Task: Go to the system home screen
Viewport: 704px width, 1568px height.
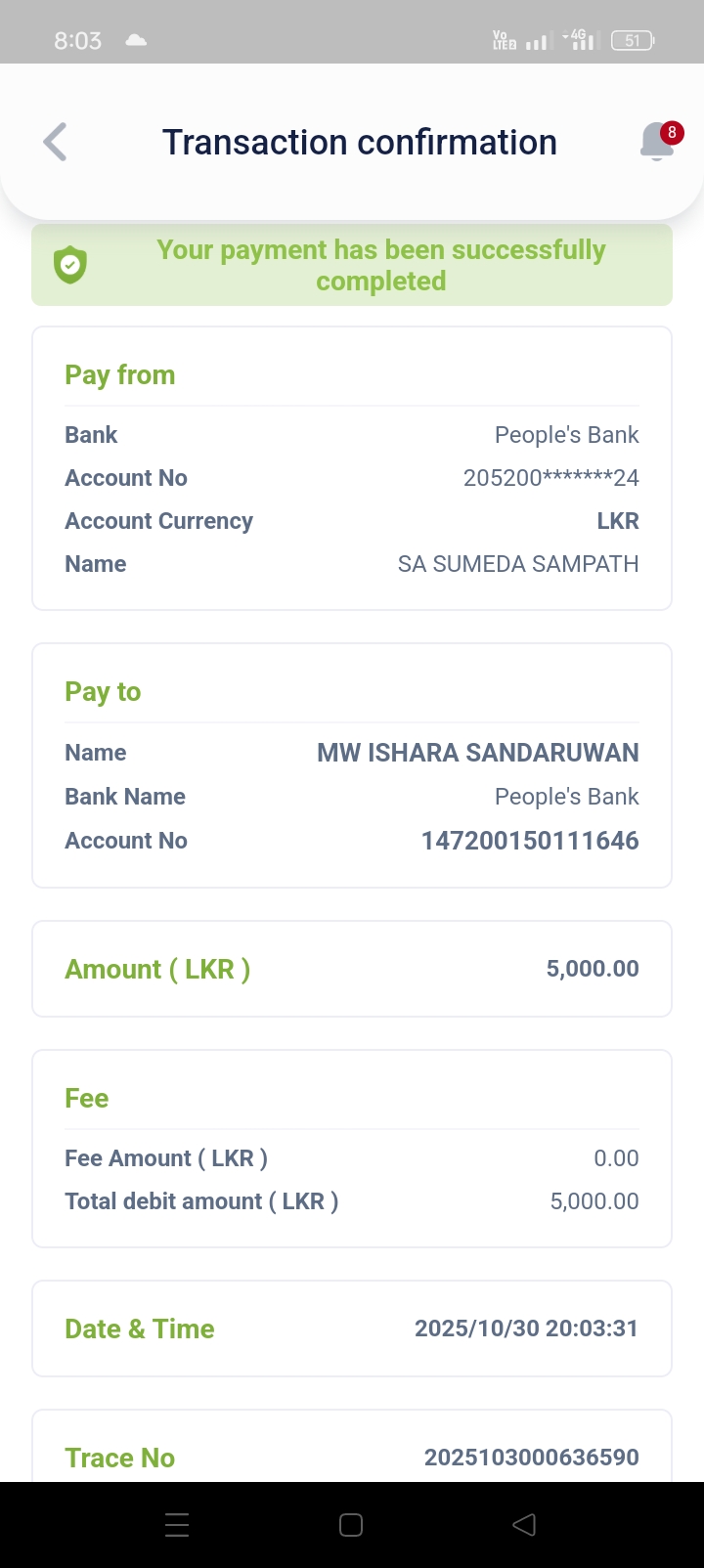Action: 351,1525
